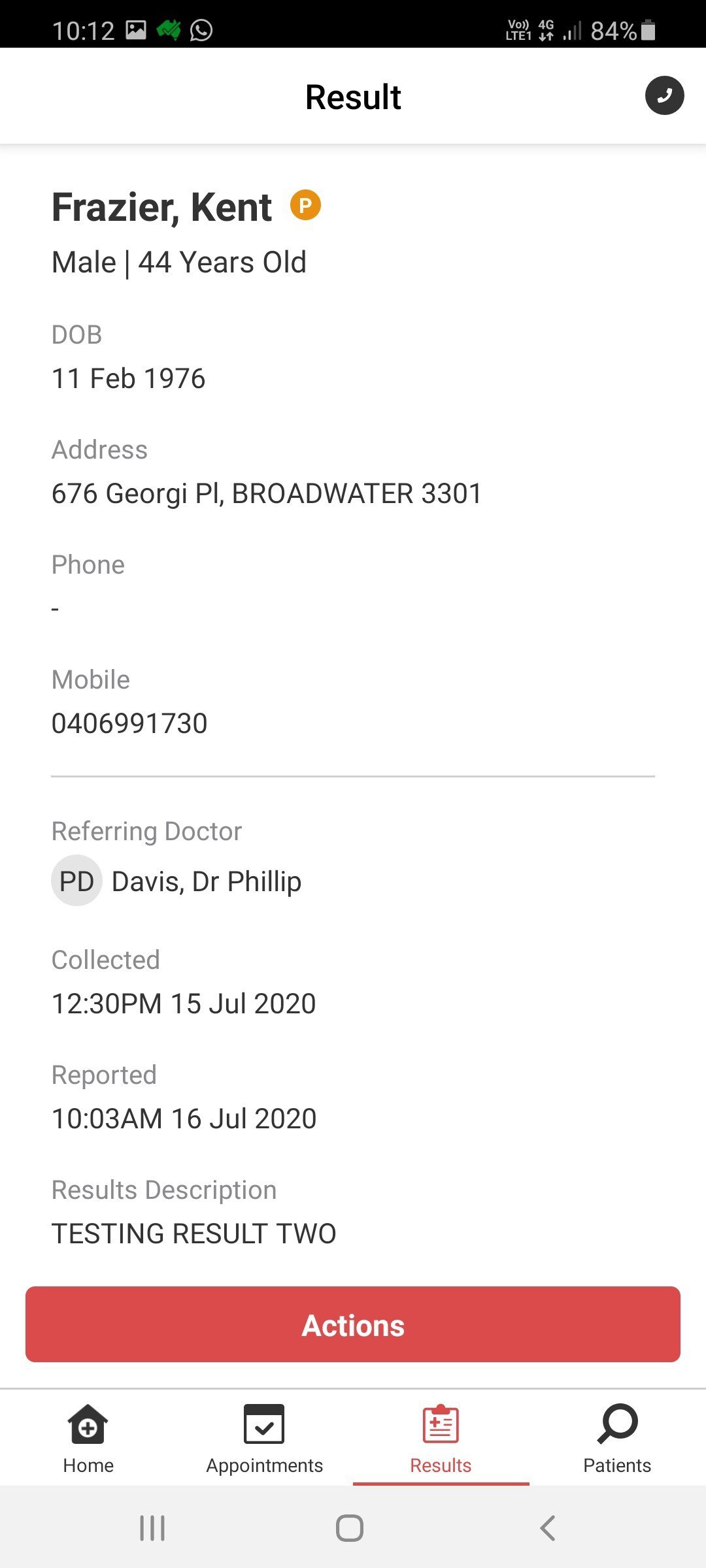Go to the Home tab
Screen dimensions: 706x1568
point(88,1439)
